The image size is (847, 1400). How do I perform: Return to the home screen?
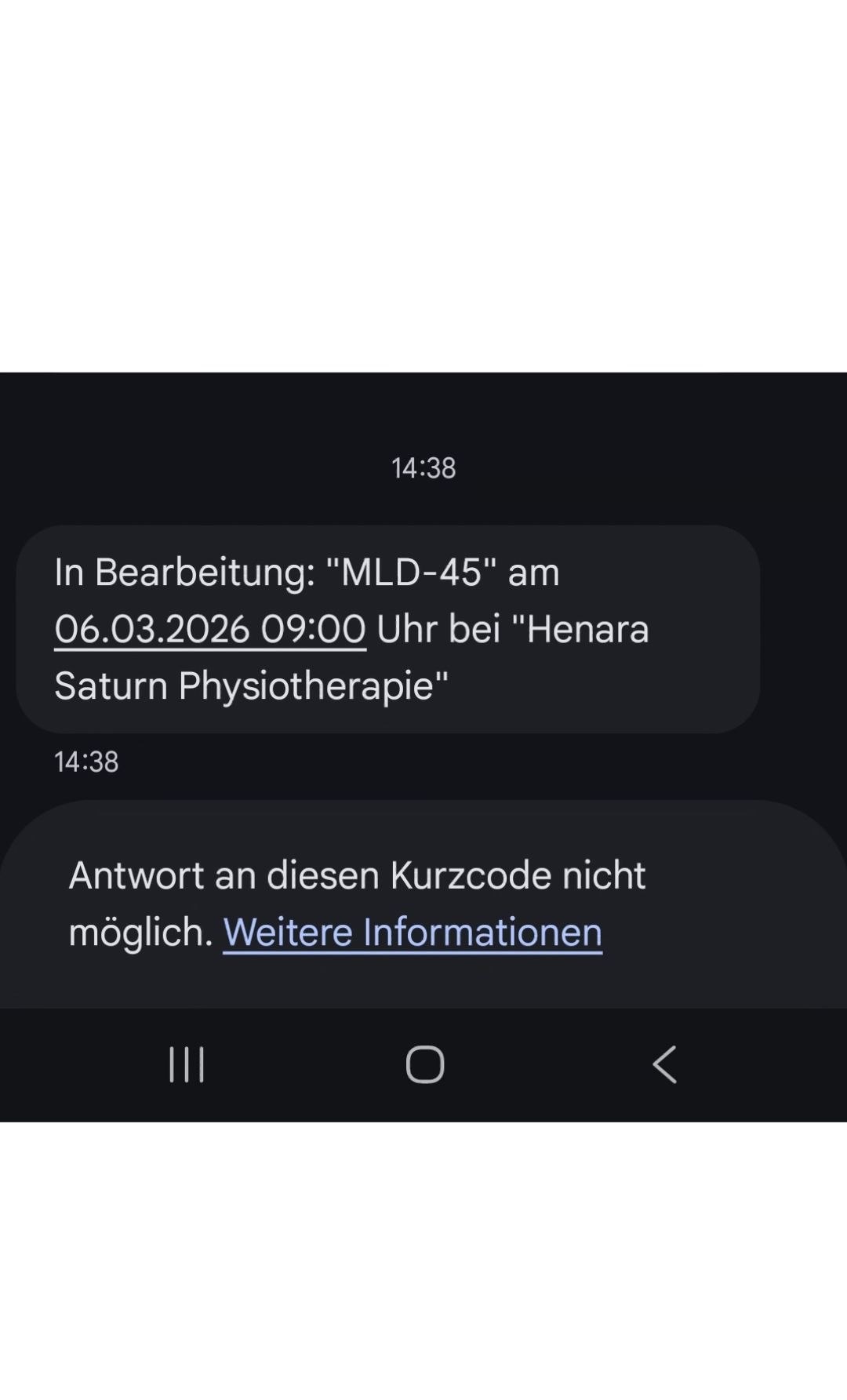[425, 1064]
